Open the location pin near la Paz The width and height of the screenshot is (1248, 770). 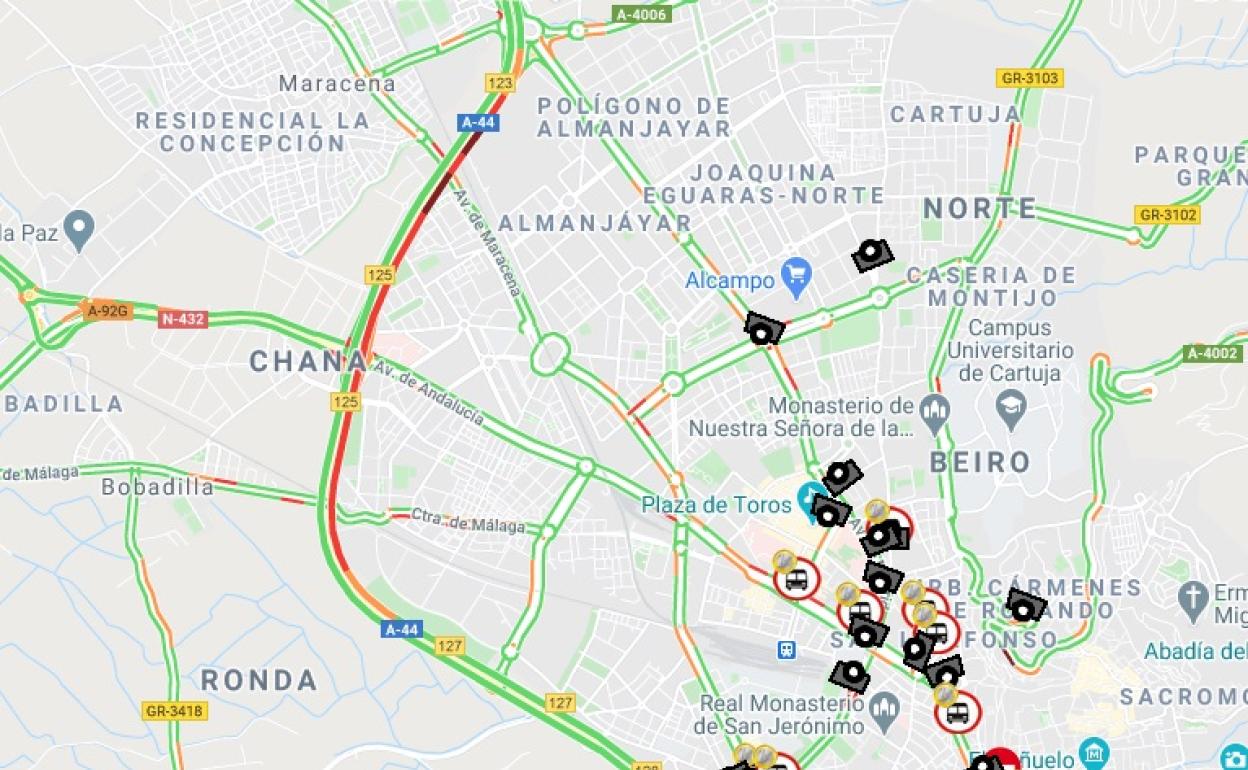pyautogui.click(x=79, y=229)
